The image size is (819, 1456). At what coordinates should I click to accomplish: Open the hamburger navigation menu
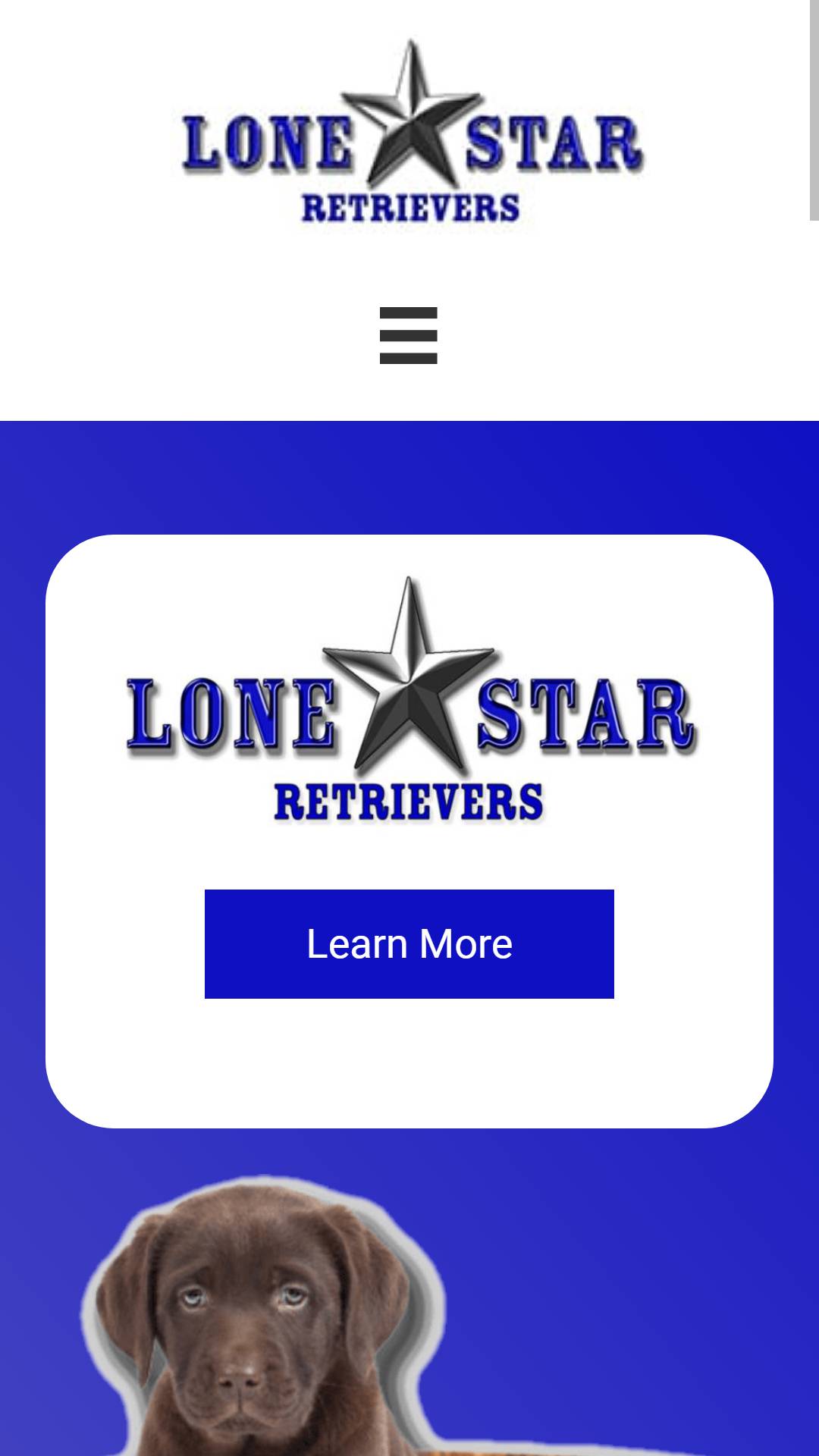(x=409, y=335)
